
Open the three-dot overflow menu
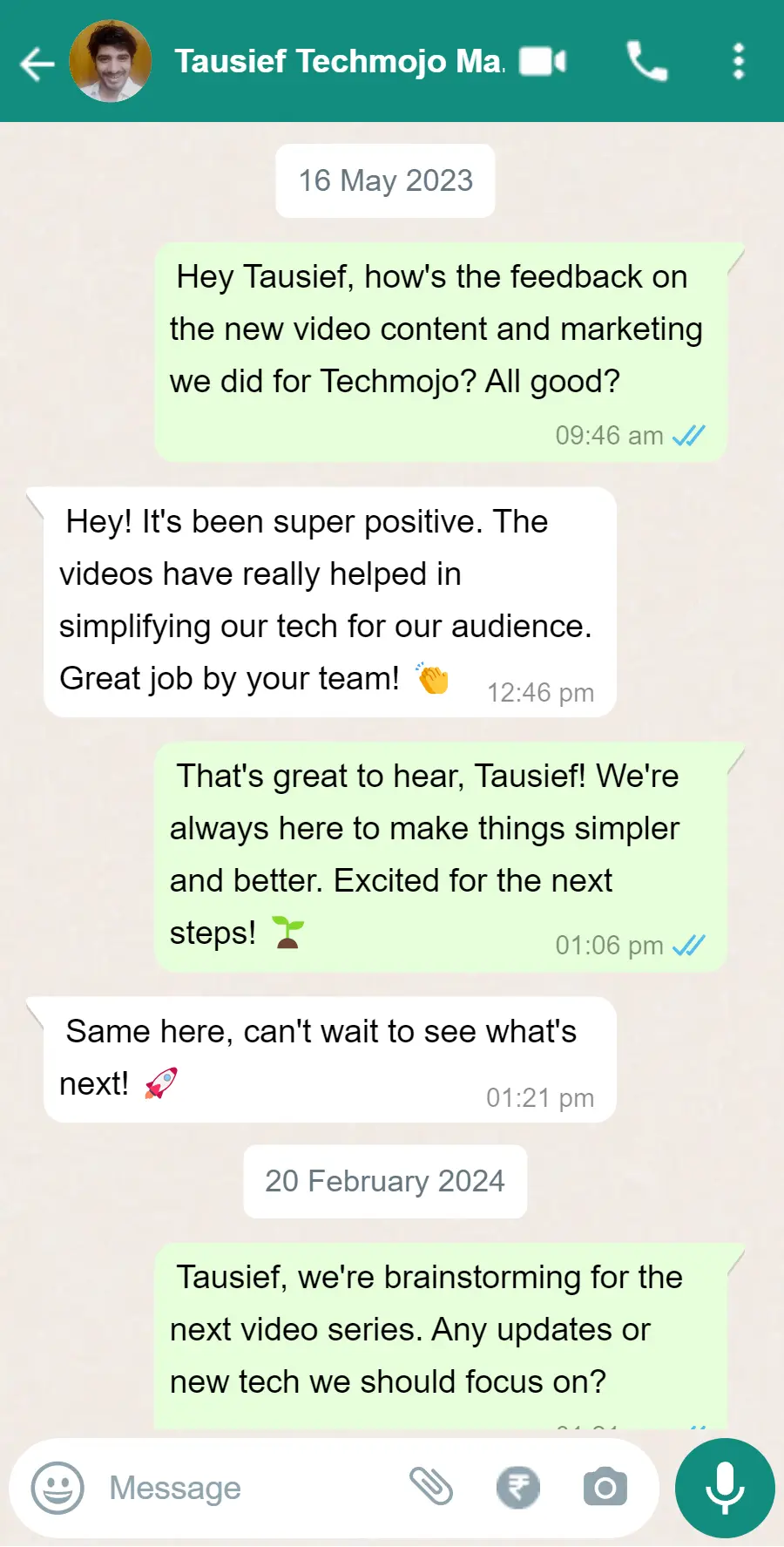tap(738, 62)
